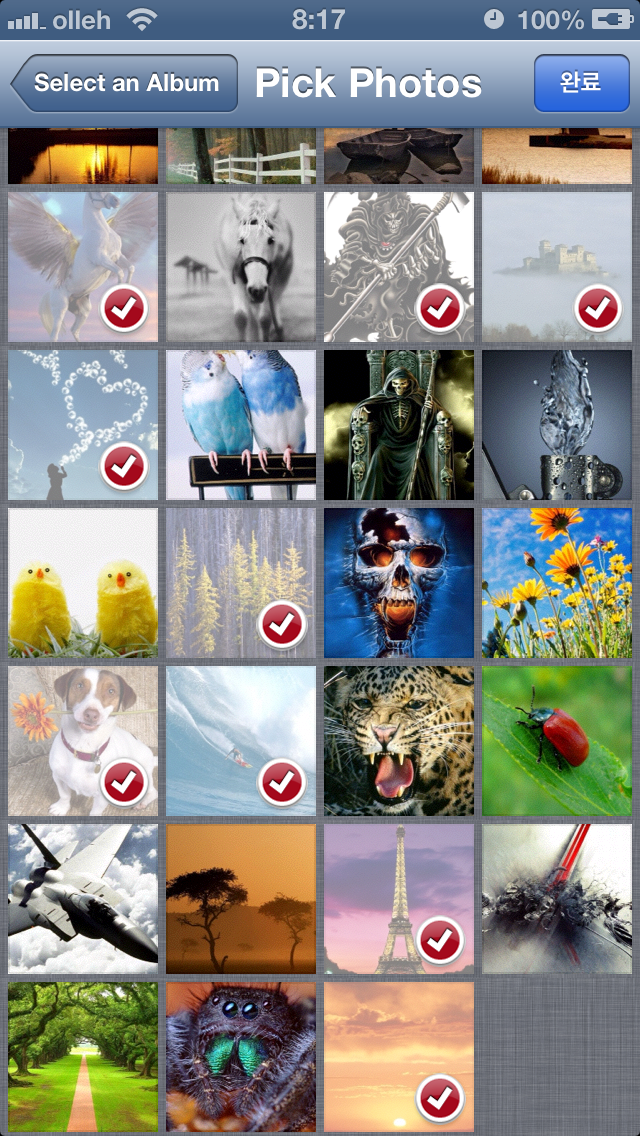Screen dimensions: 640x1136
Task: Deselect the heart-shaped bubbles photo
Action: 83,424
